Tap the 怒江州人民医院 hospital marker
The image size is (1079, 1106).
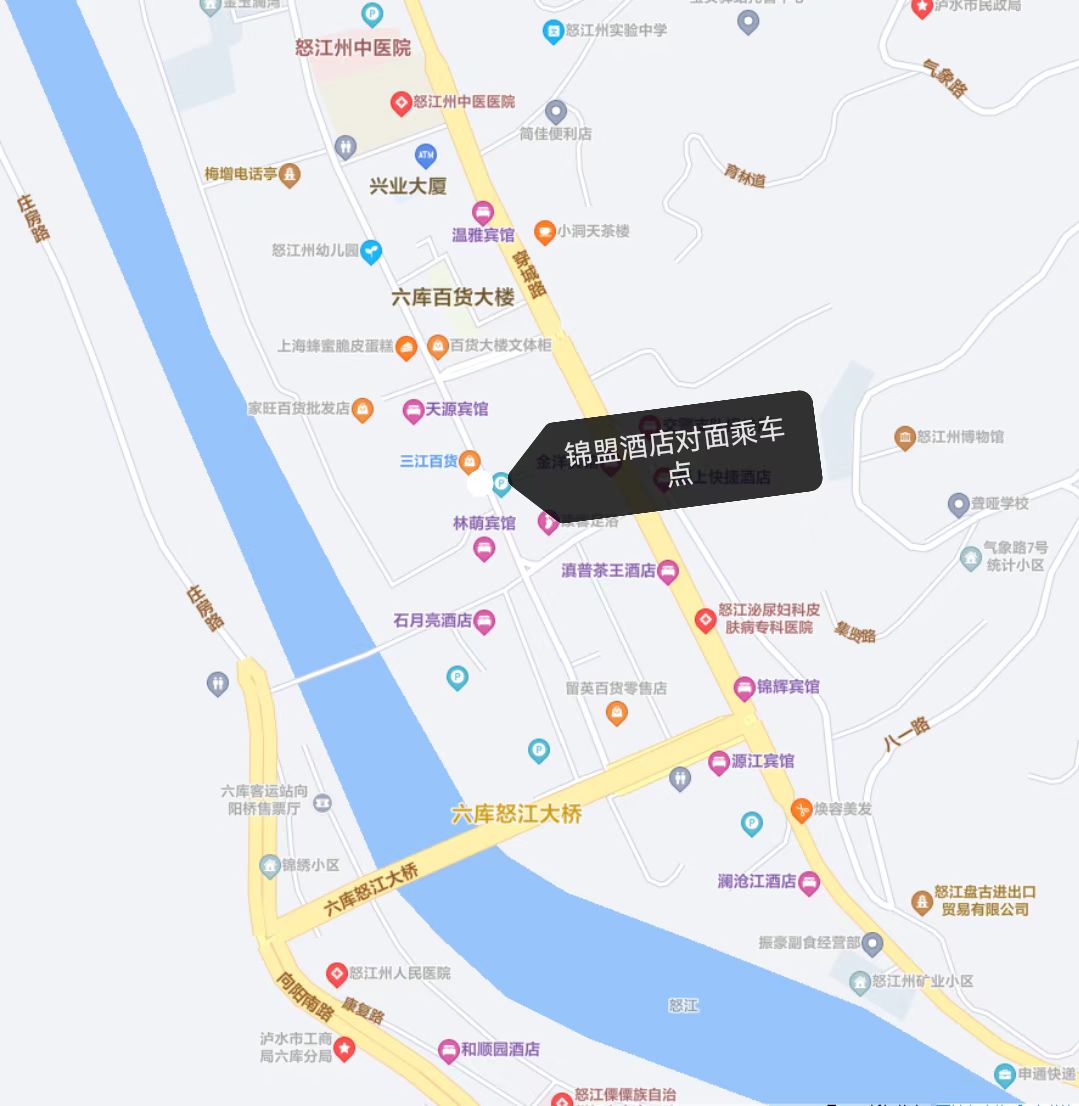pos(338,972)
